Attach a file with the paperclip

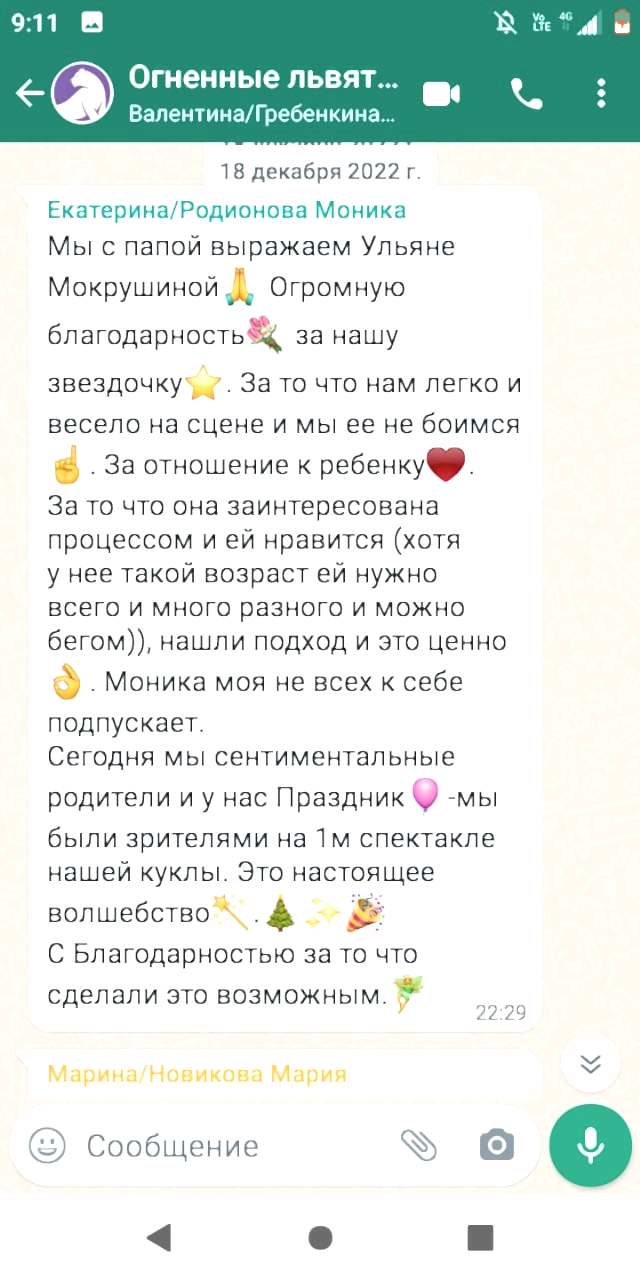419,1145
